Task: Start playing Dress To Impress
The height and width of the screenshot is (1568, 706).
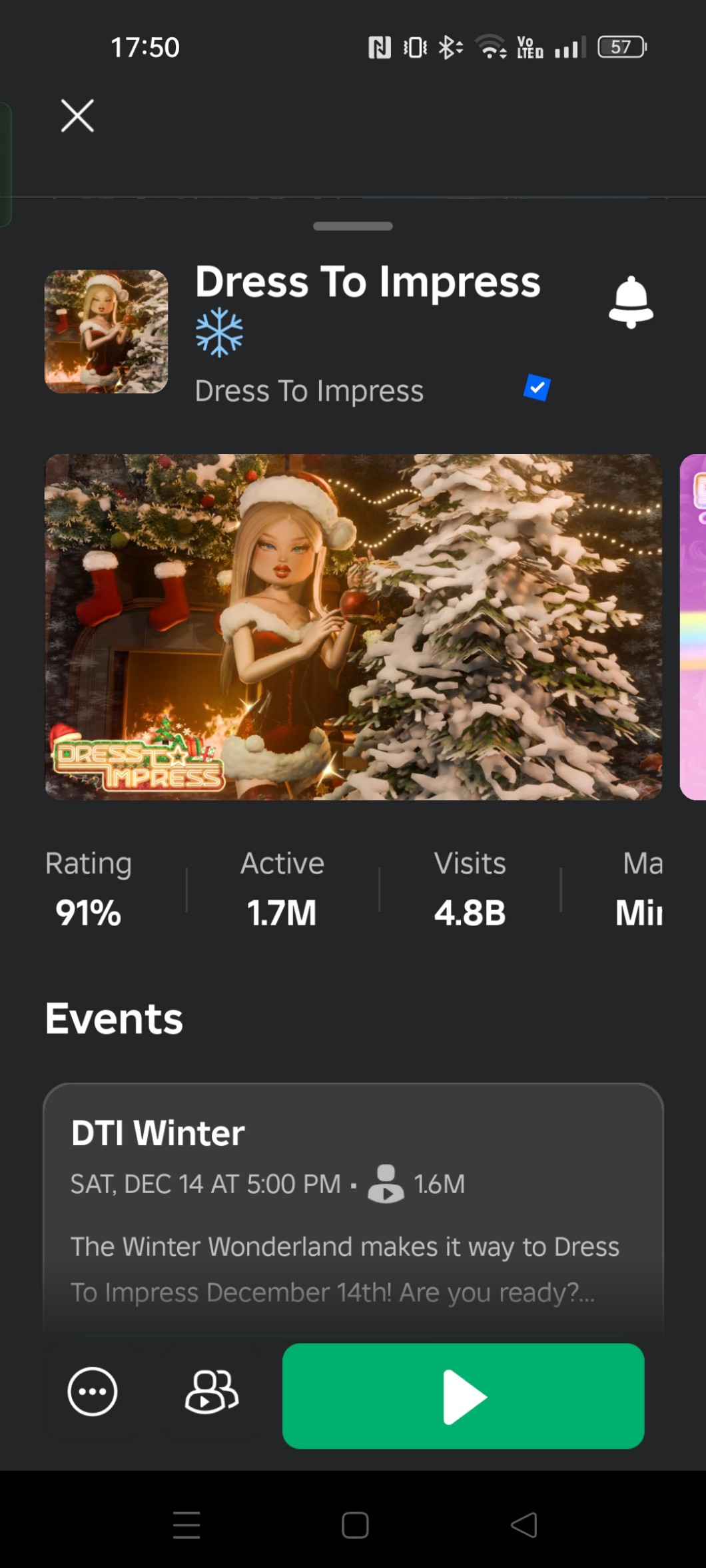Action: point(463,1396)
